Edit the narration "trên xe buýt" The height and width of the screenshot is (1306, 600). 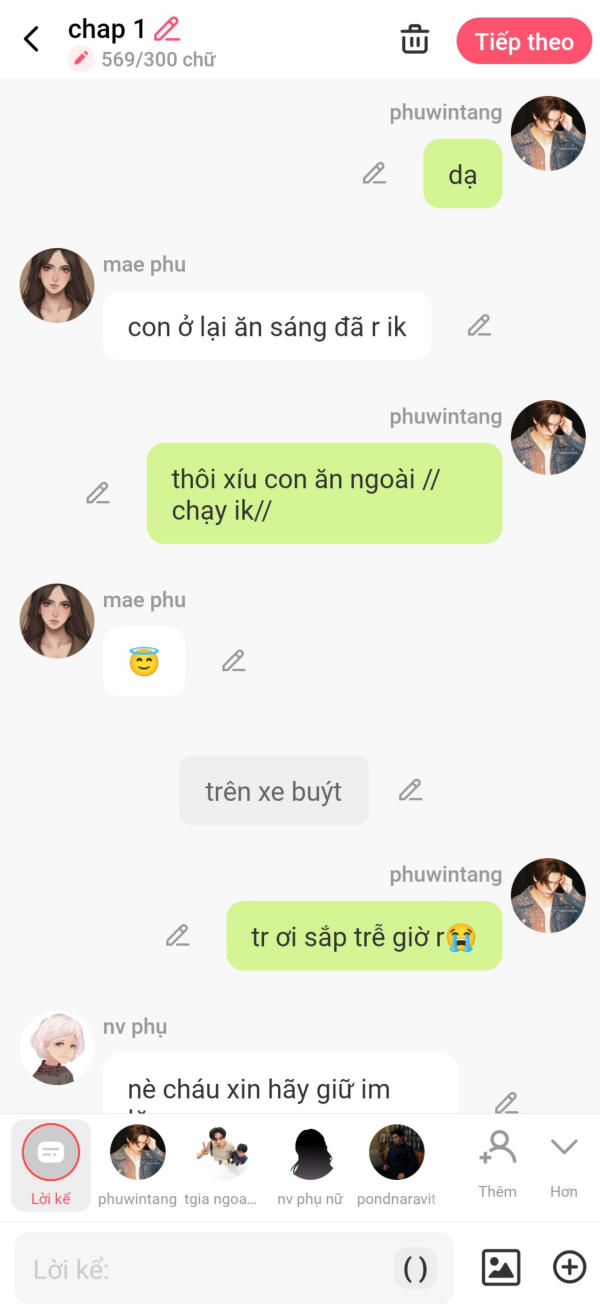point(410,790)
